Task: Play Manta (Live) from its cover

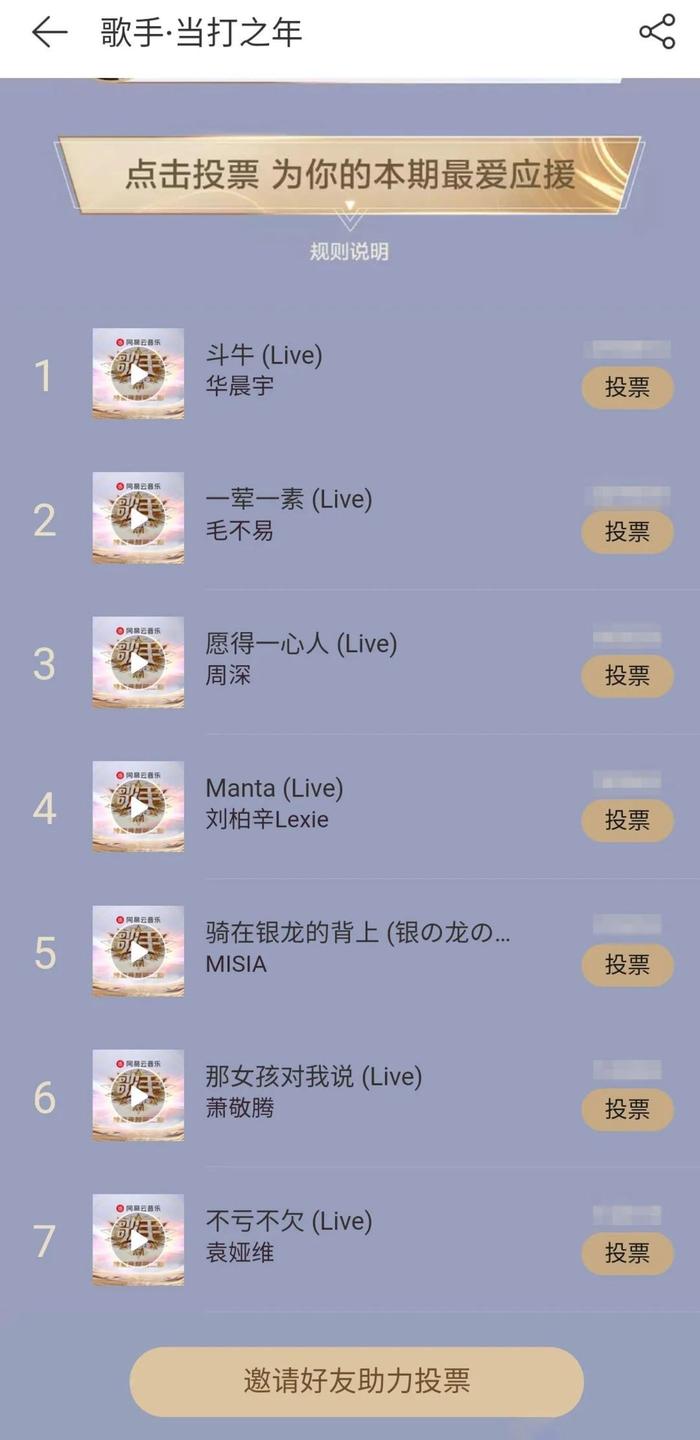Action: click(x=138, y=807)
